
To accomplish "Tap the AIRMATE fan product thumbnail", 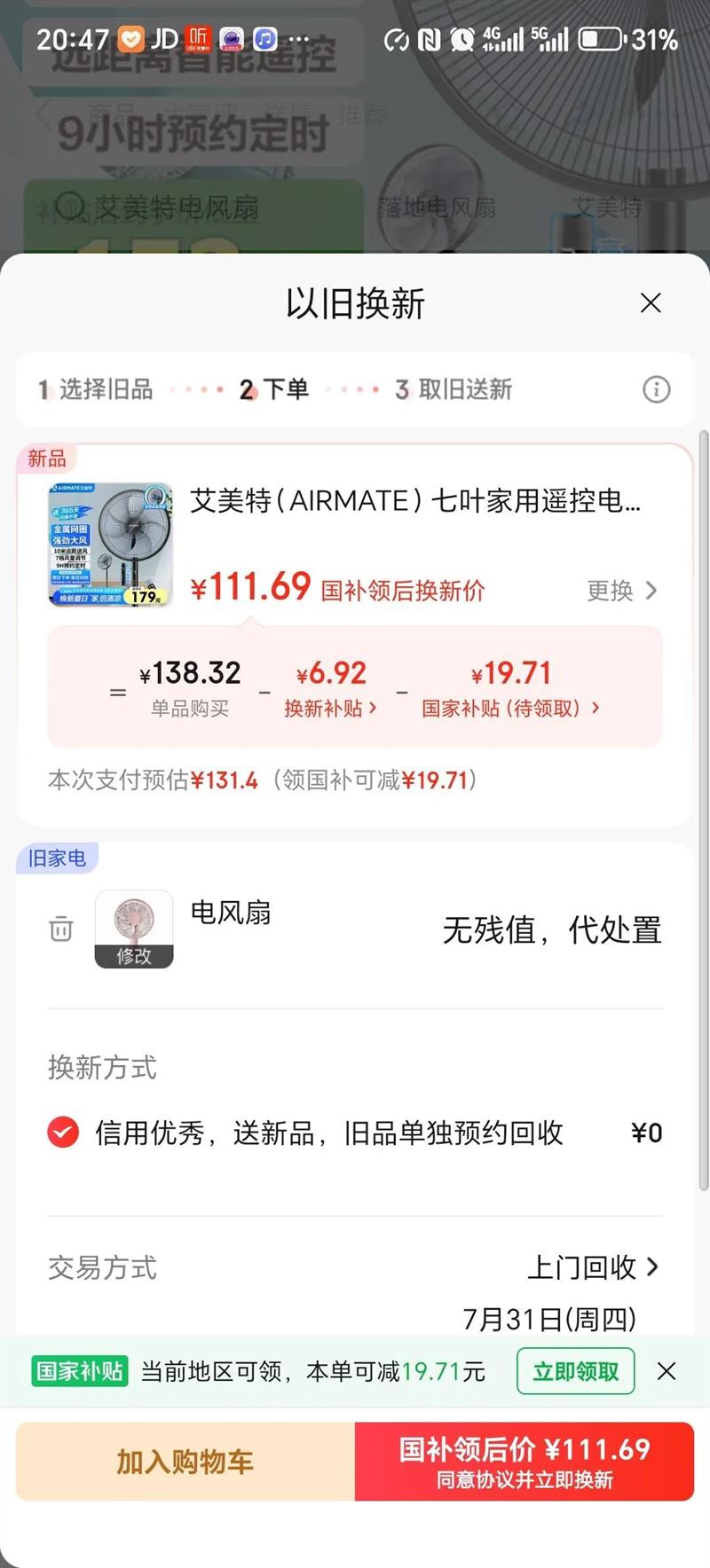I will tap(108, 542).
